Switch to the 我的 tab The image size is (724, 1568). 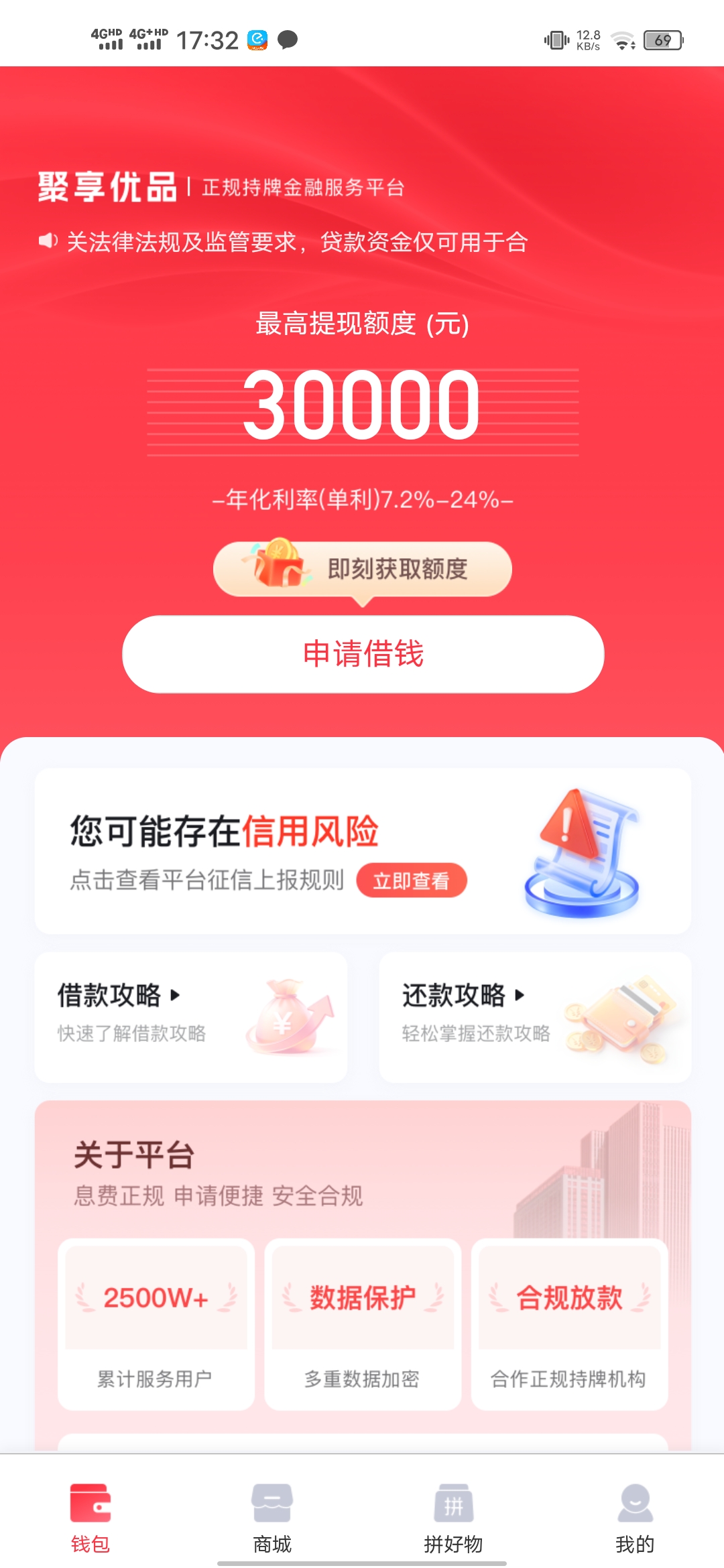tap(635, 1517)
